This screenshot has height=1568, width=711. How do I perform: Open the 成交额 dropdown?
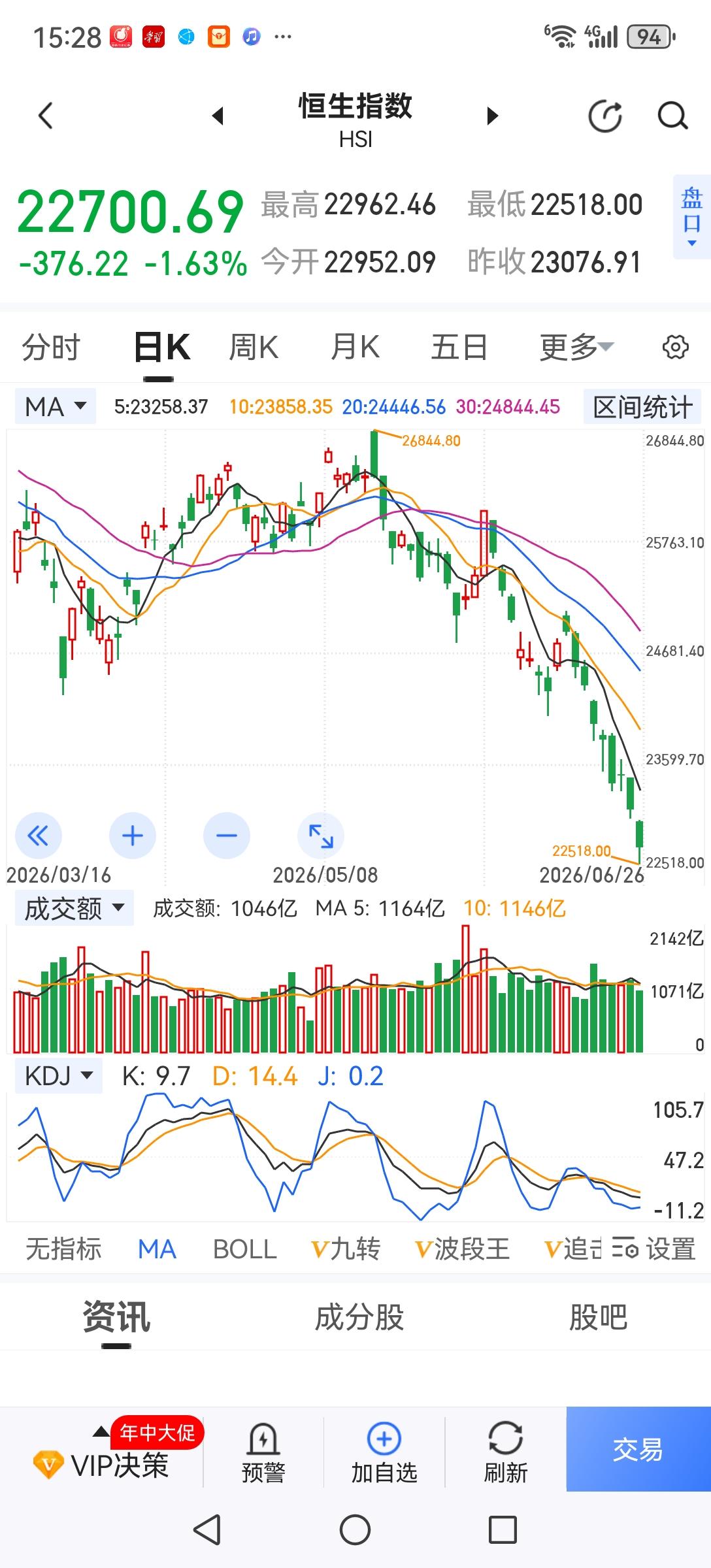pos(74,908)
